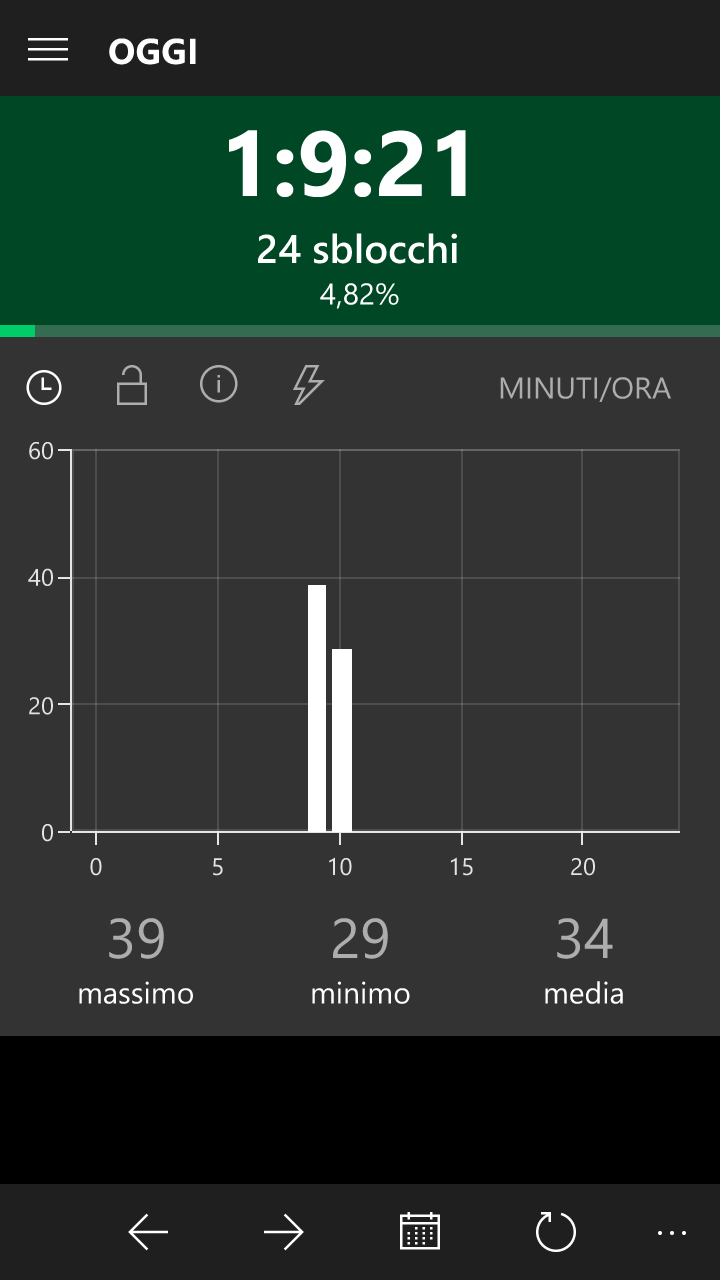Screen dimensions: 720x1280
Task: Open the info circle tab
Action: tap(219, 384)
